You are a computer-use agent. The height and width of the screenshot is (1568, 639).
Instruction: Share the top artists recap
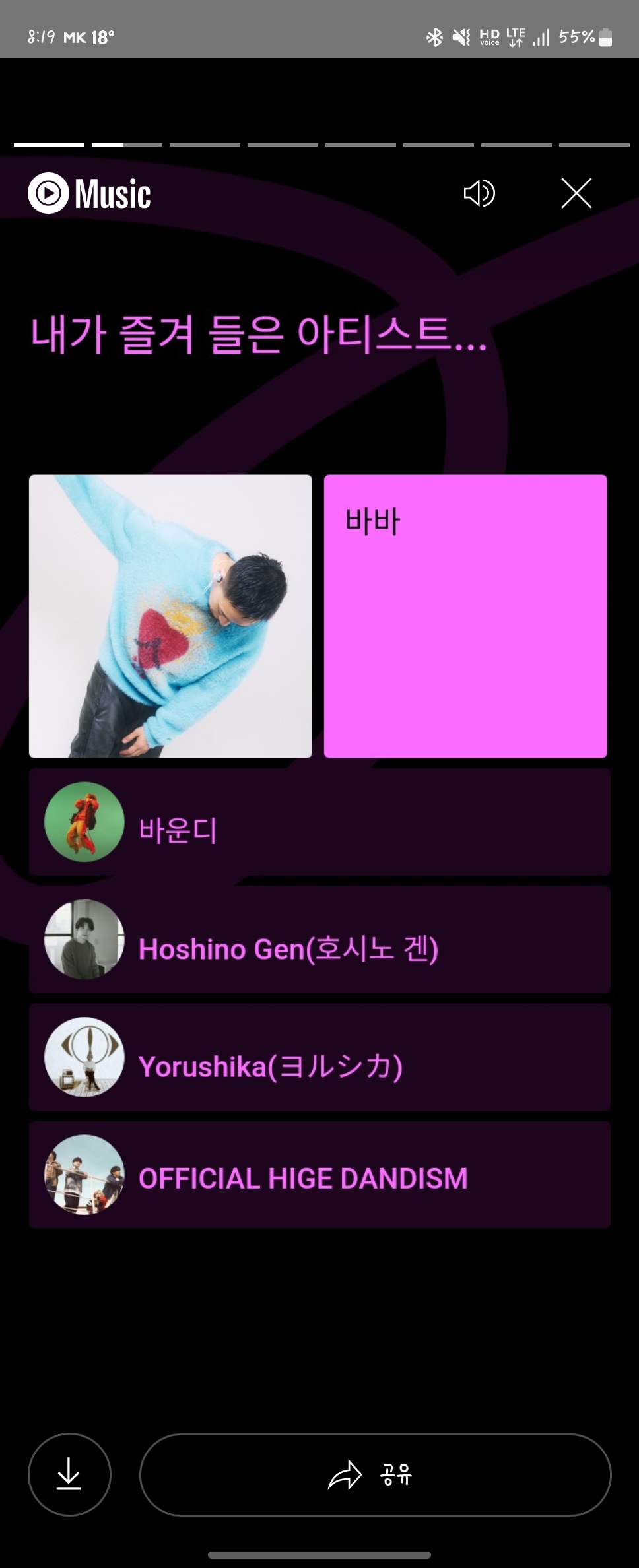[x=375, y=1474]
